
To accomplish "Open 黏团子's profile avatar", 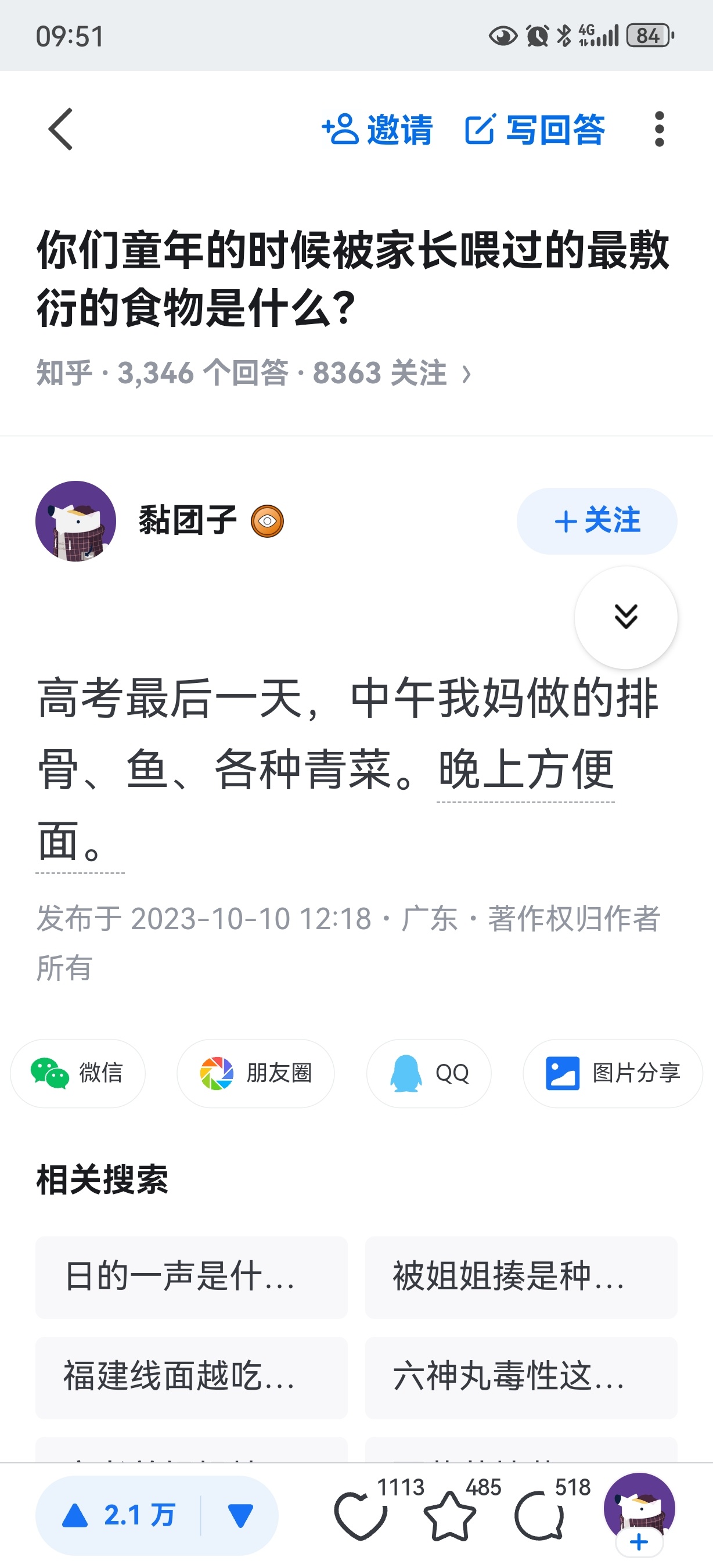I will (x=76, y=521).
